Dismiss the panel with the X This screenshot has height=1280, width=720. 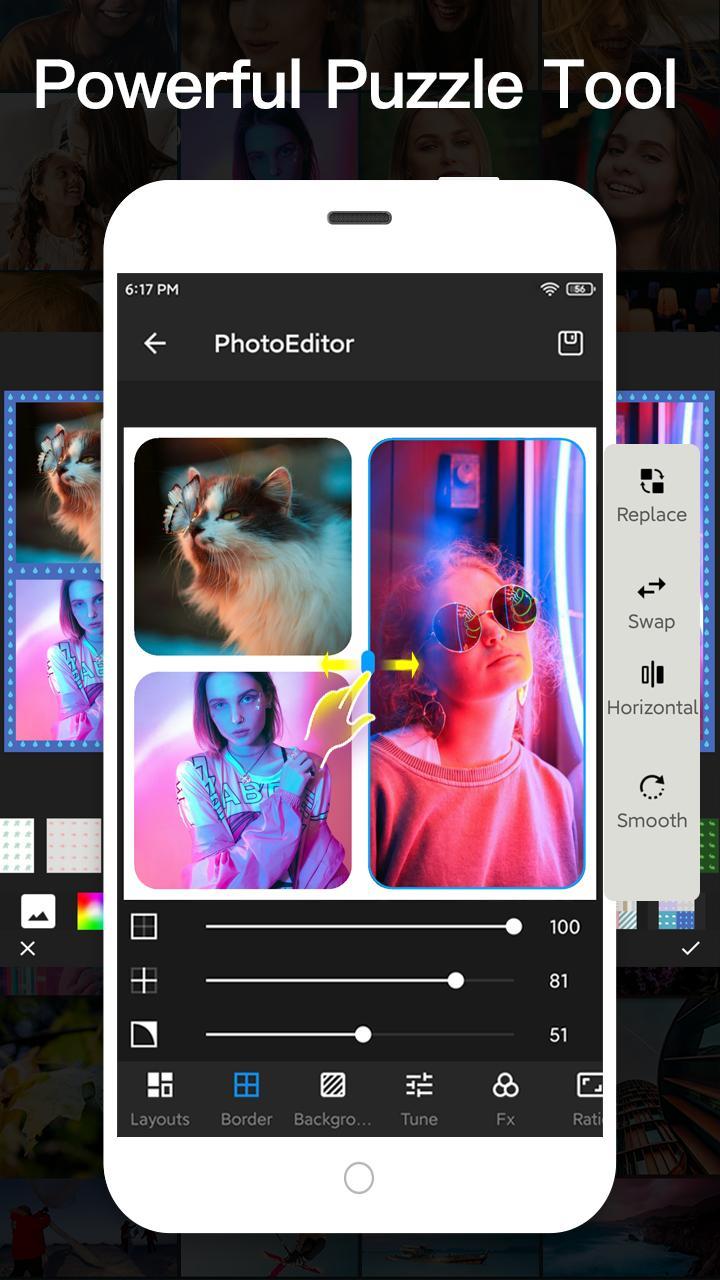pyautogui.click(x=27, y=948)
